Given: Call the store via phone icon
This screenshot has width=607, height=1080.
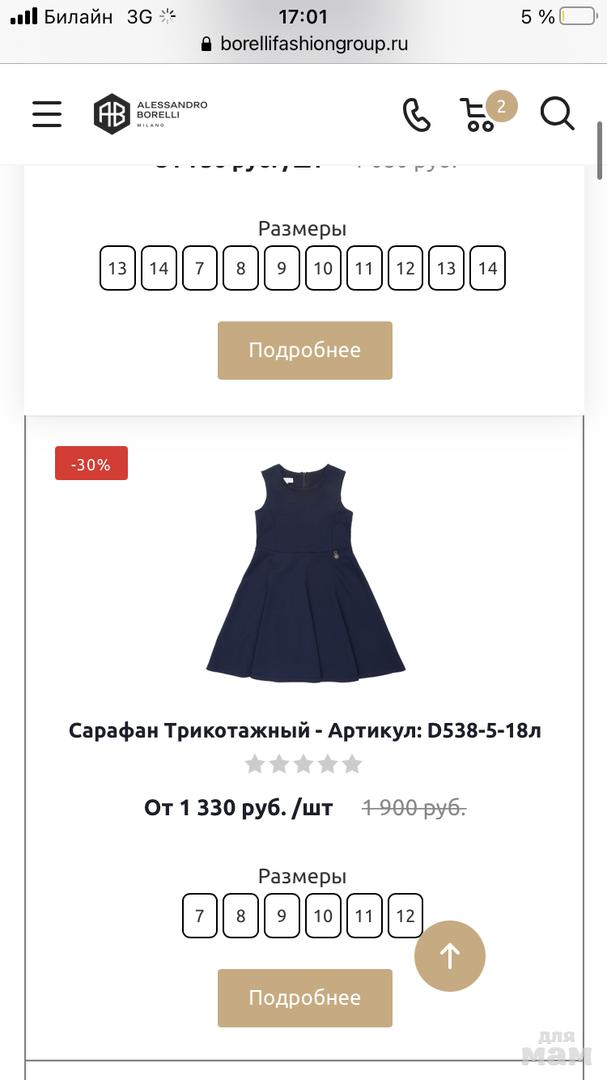Looking at the screenshot, I should [416, 115].
